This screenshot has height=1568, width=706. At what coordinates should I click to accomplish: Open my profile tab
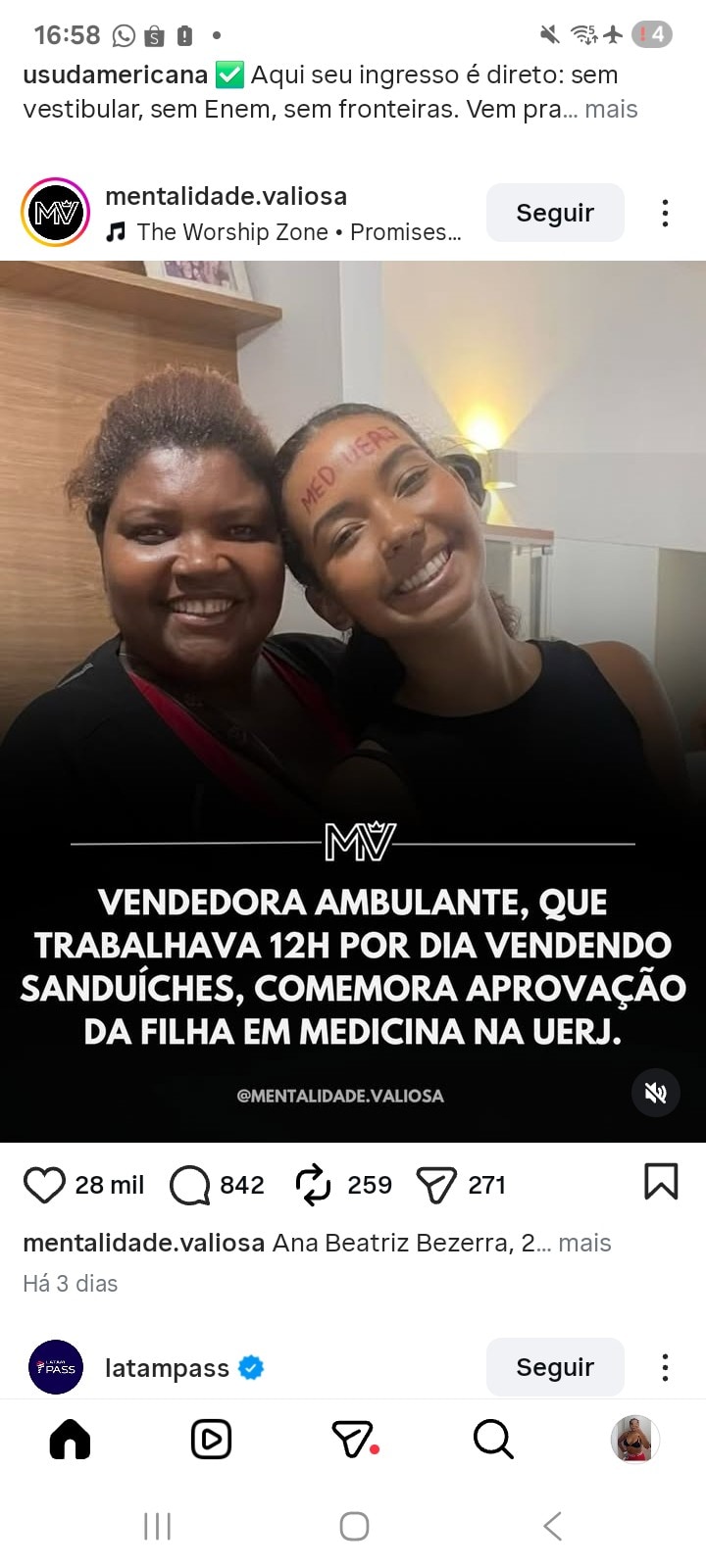click(634, 1440)
